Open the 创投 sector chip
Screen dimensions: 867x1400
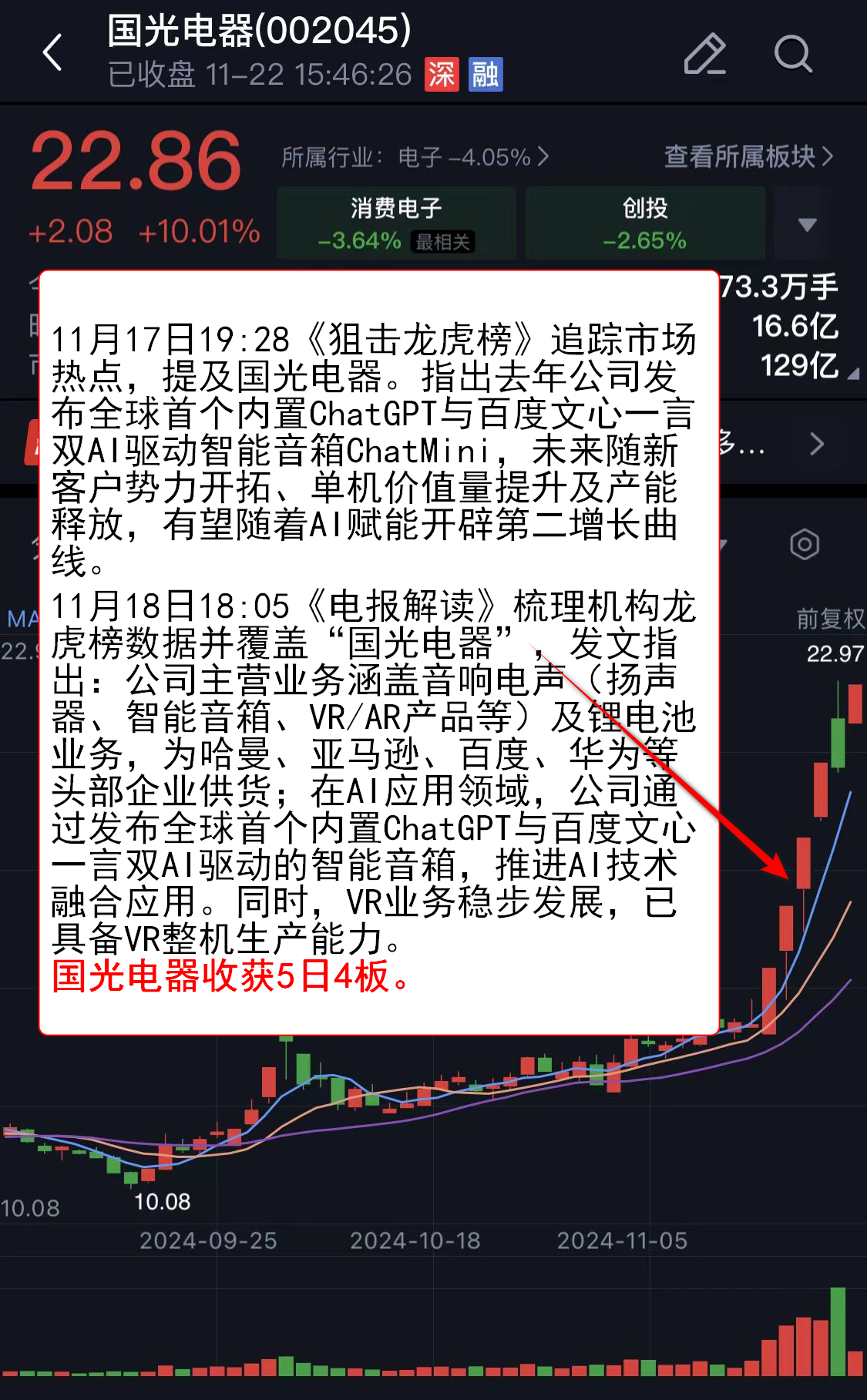(644, 223)
